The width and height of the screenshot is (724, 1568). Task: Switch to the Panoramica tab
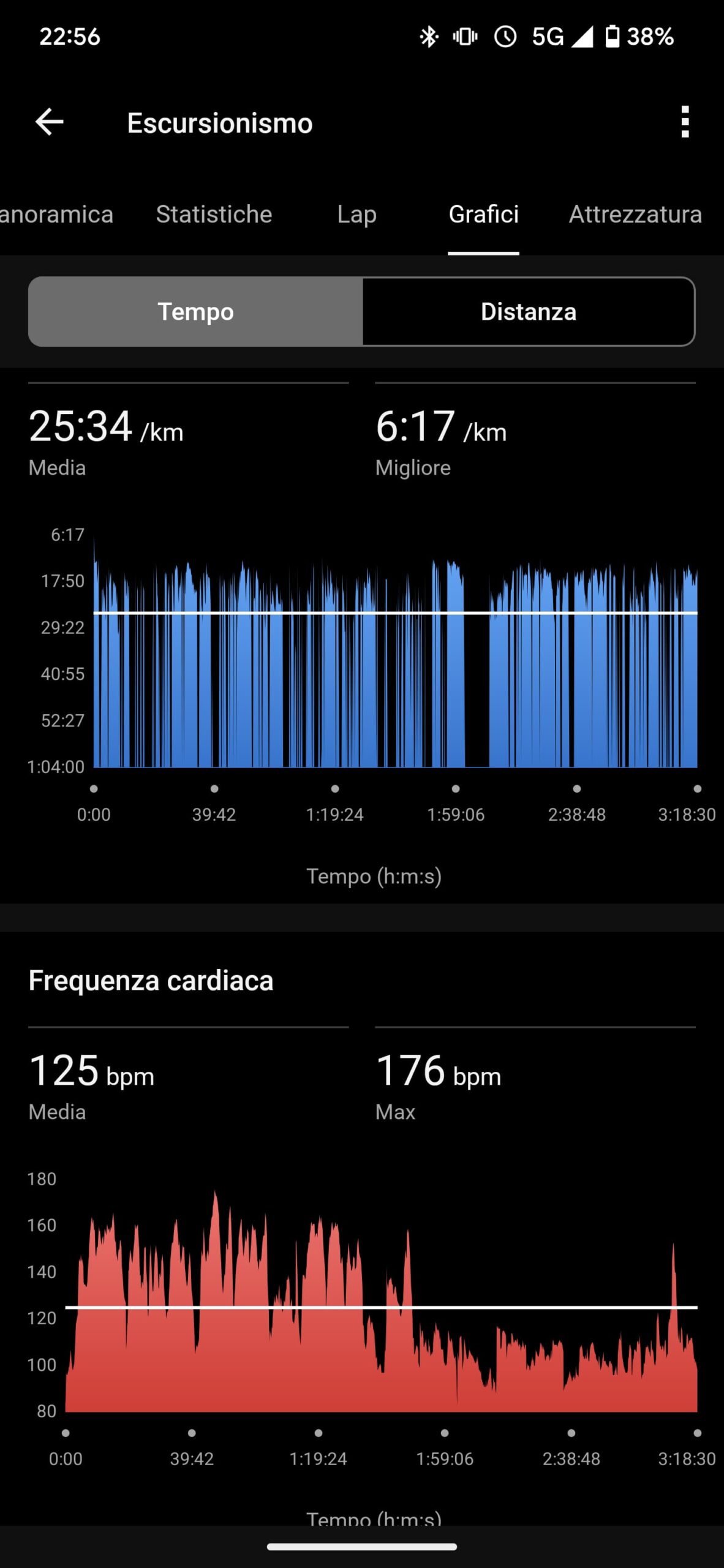[x=56, y=214]
